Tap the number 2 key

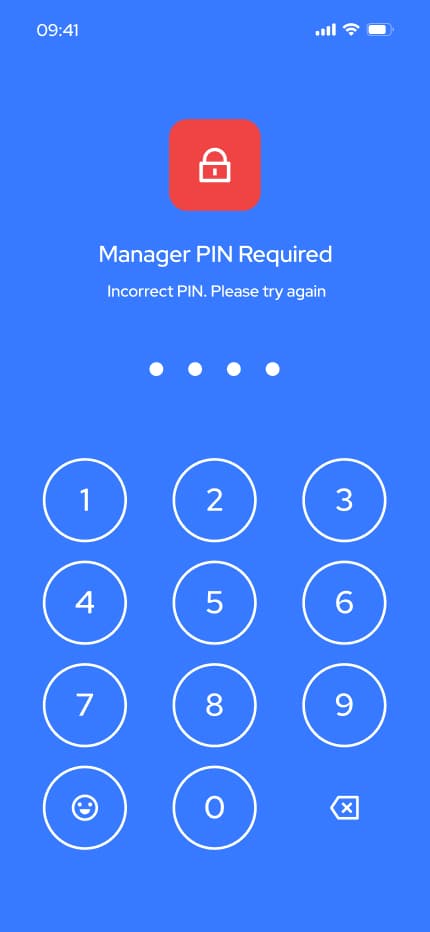click(215, 500)
